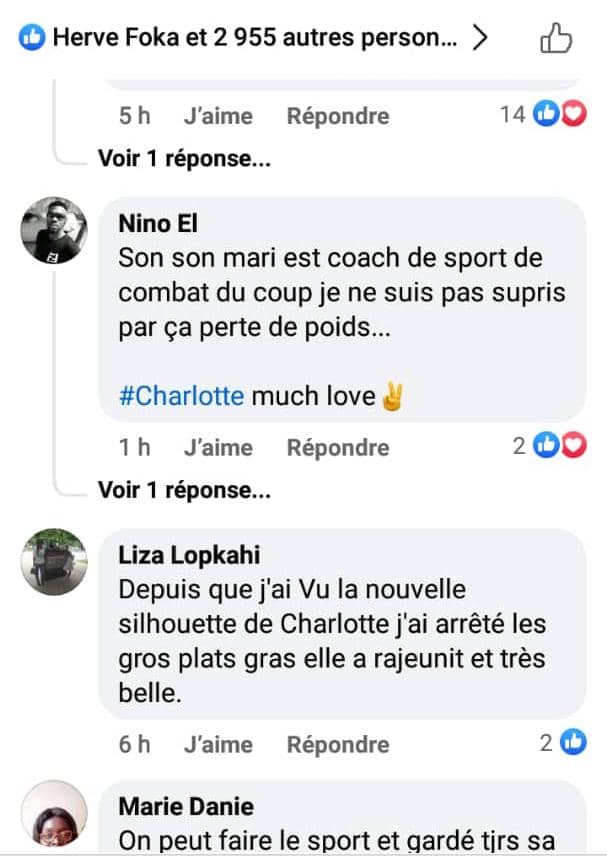Like the comment posted 5 h ago

[x=218, y=116]
